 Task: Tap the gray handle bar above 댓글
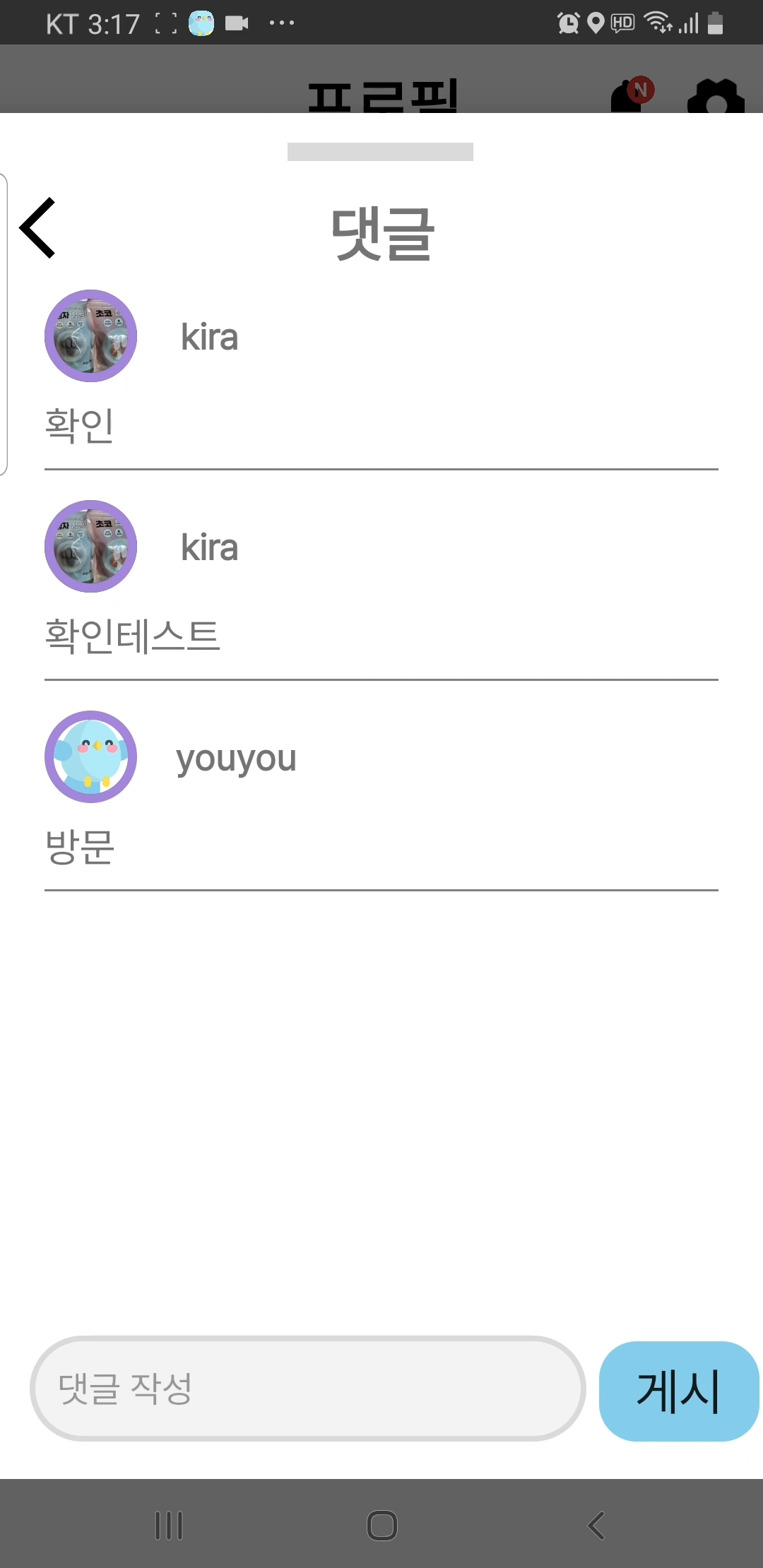(x=380, y=152)
